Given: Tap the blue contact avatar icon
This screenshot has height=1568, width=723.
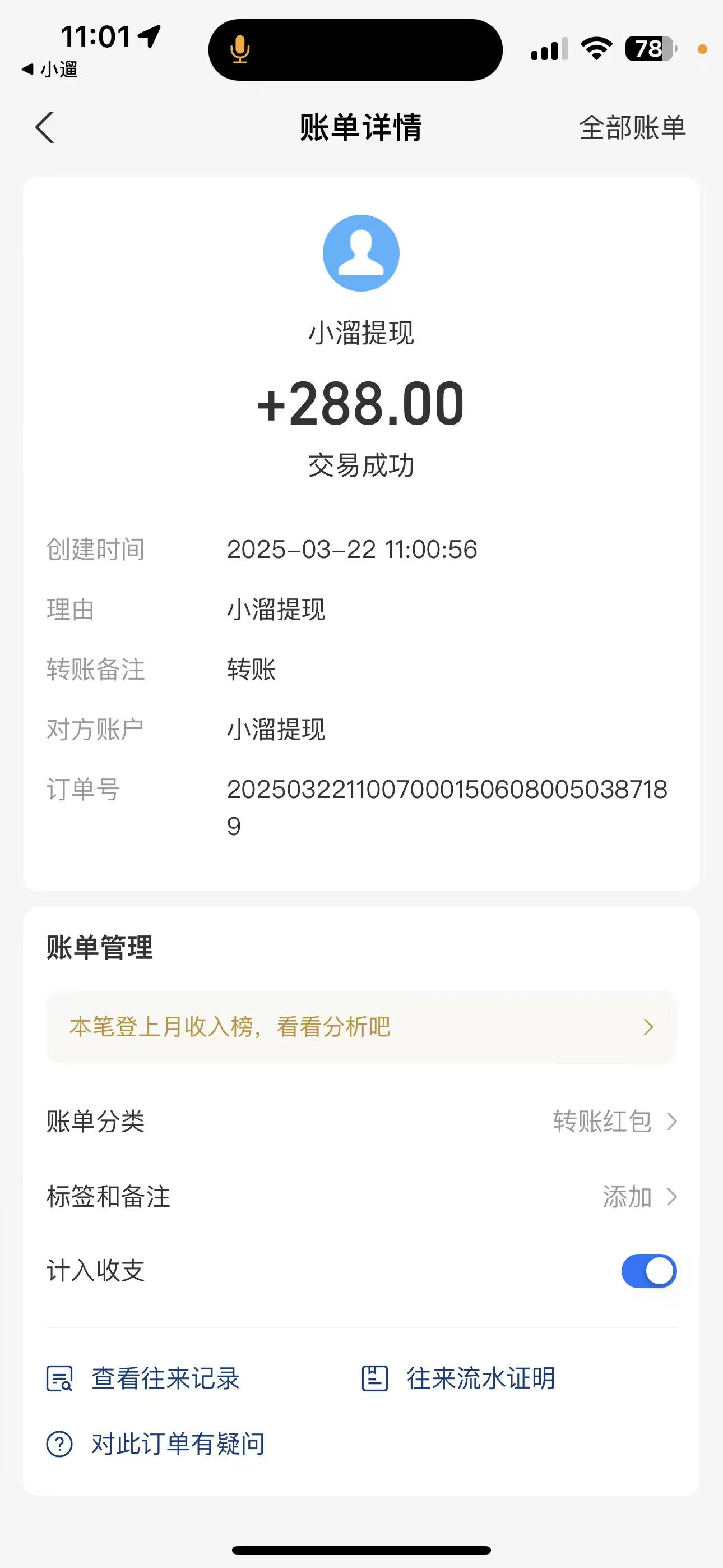Looking at the screenshot, I should pos(361,252).
